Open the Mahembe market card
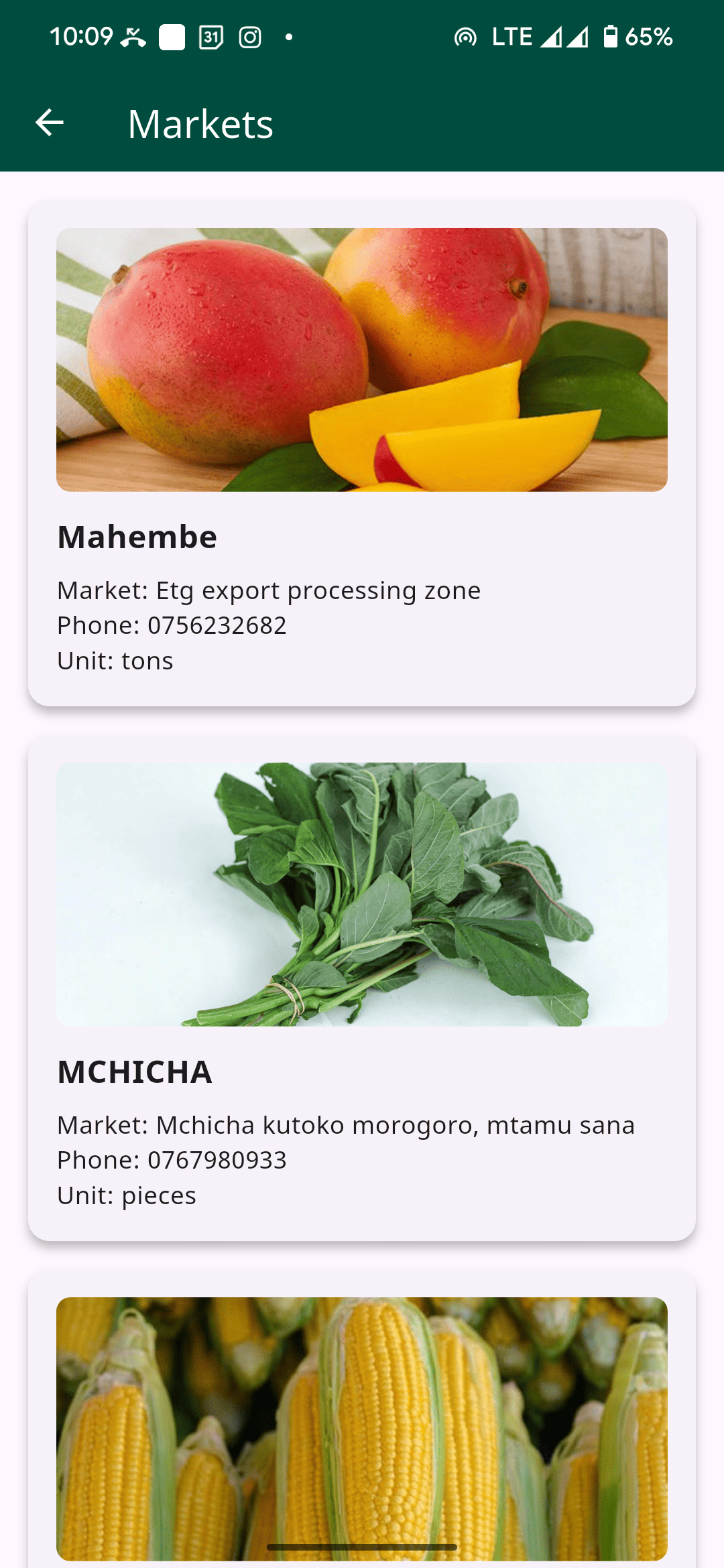 coord(362,453)
